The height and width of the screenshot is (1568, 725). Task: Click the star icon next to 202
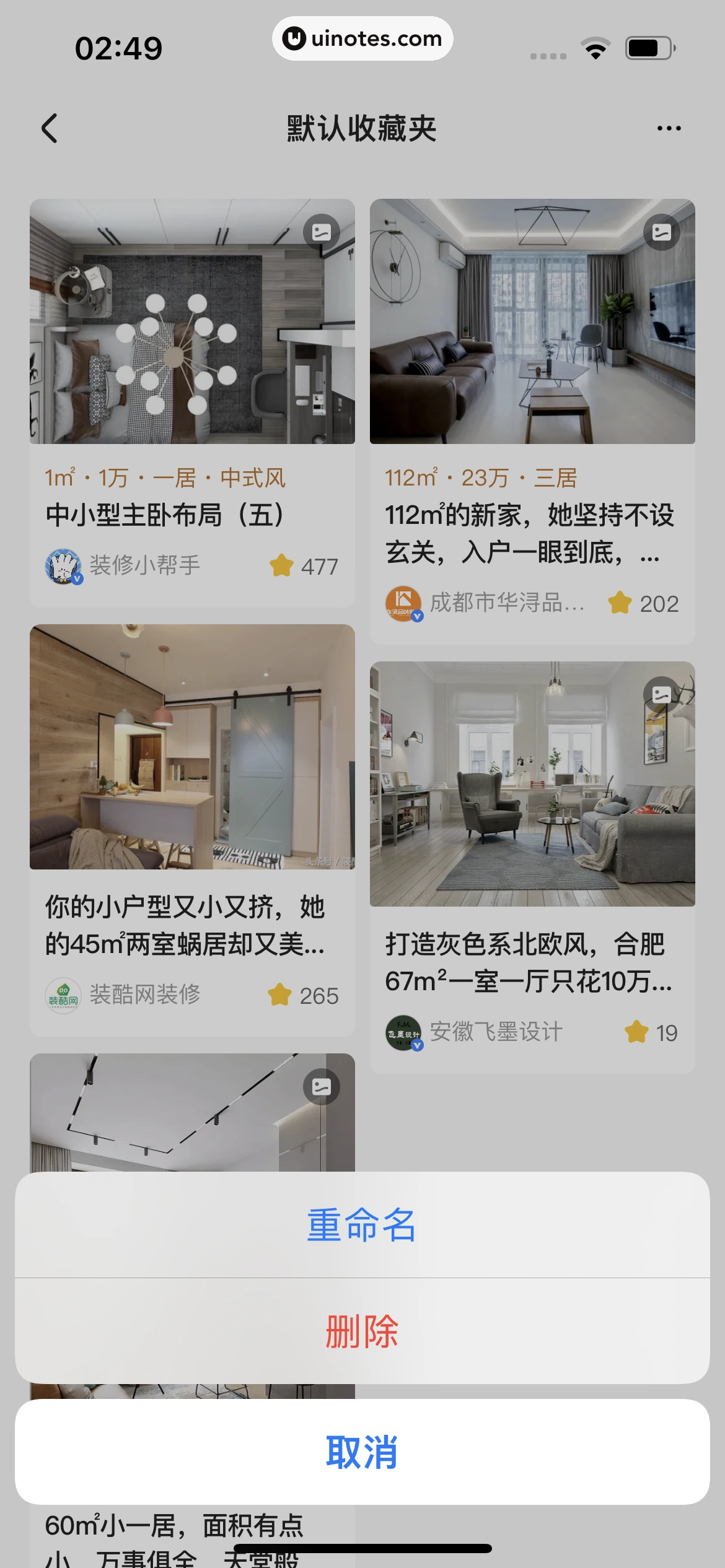[x=620, y=603]
